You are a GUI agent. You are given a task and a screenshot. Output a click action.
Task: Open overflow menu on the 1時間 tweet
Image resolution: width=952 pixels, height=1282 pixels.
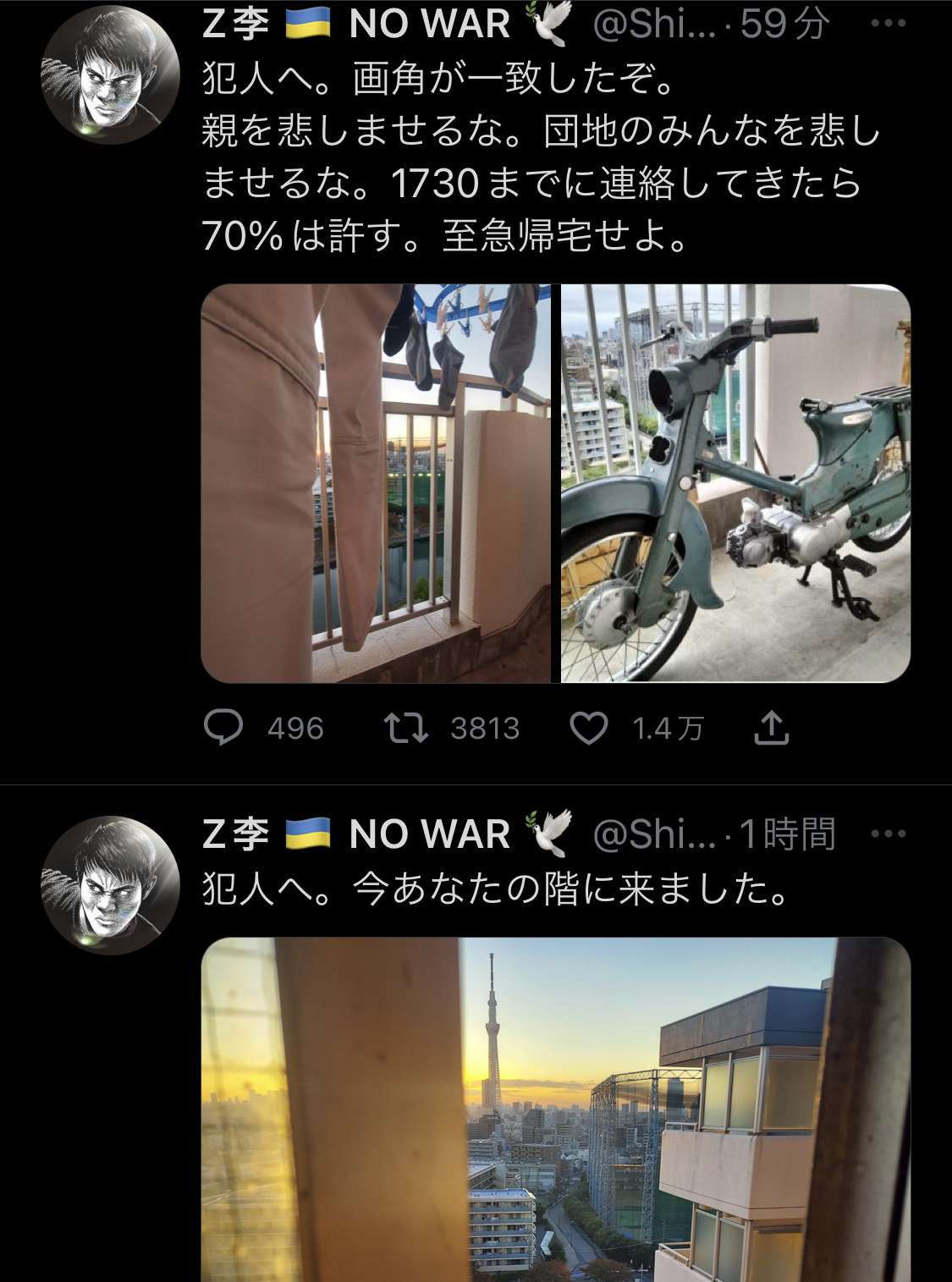pyautogui.click(x=888, y=834)
